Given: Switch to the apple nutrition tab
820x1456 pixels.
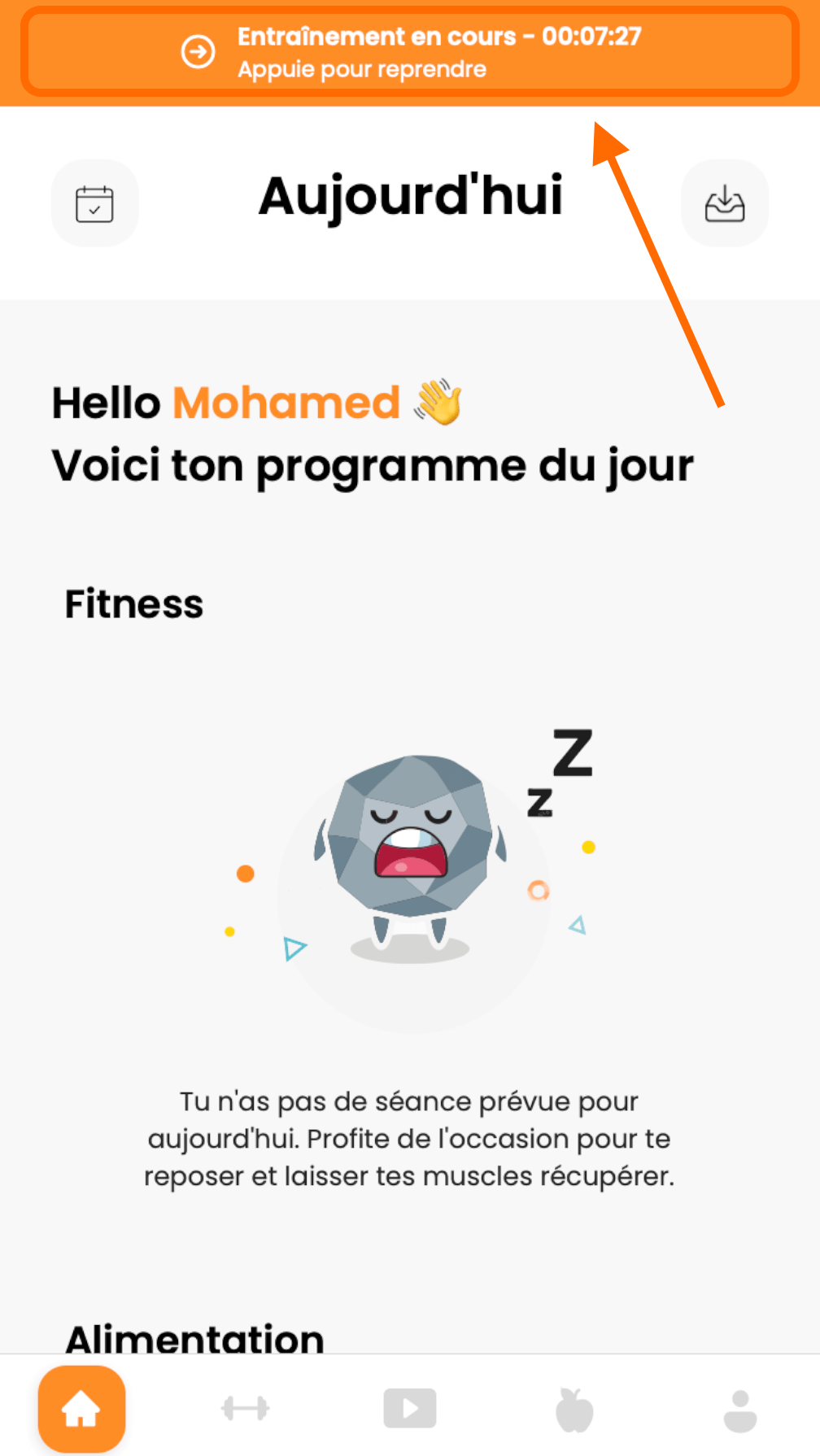Looking at the screenshot, I should pyautogui.click(x=574, y=1410).
